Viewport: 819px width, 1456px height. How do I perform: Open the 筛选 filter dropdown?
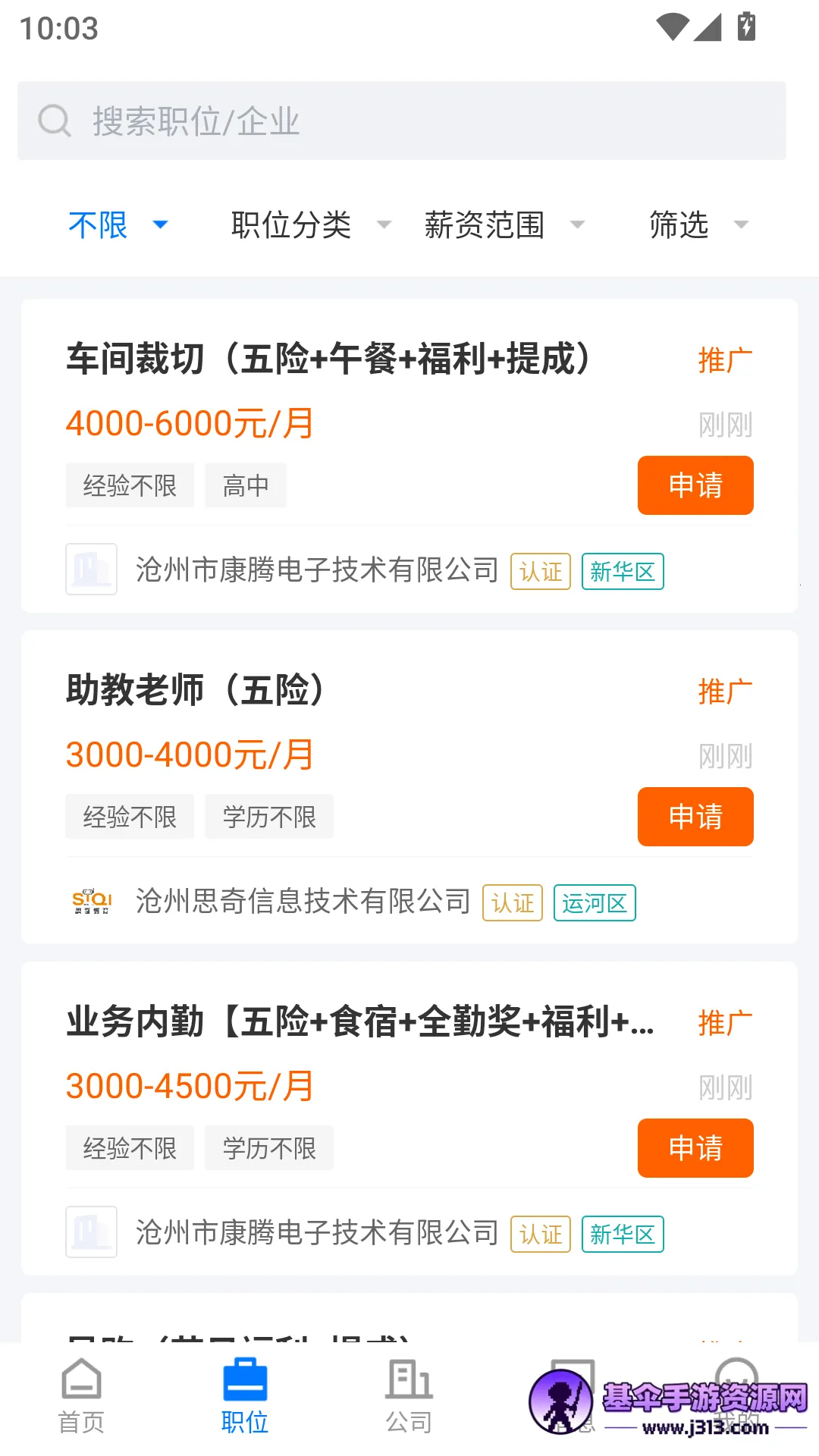(698, 225)
